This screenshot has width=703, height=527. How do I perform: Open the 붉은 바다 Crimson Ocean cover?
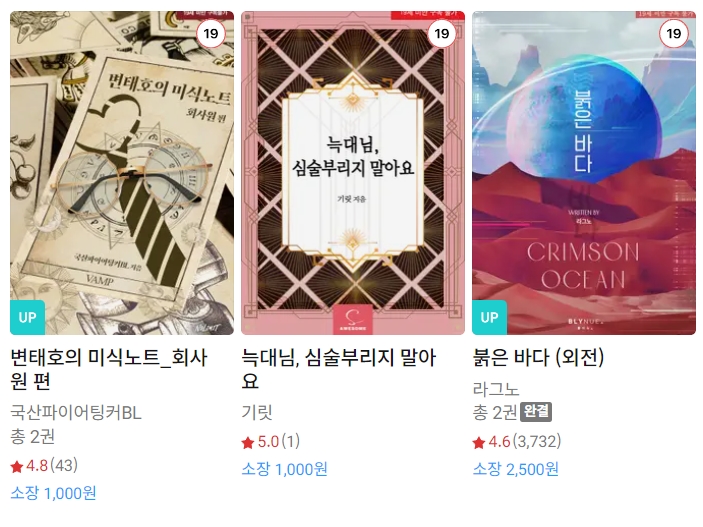[x=584, y=173]
